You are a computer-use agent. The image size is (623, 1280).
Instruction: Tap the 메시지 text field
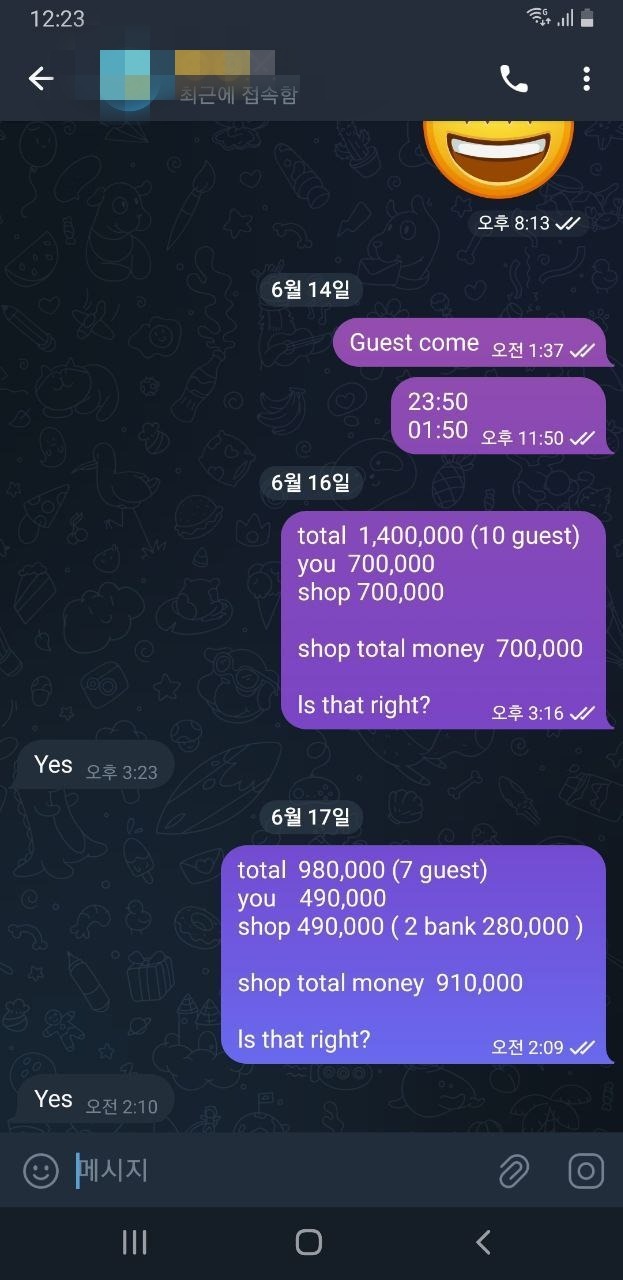280,1170
